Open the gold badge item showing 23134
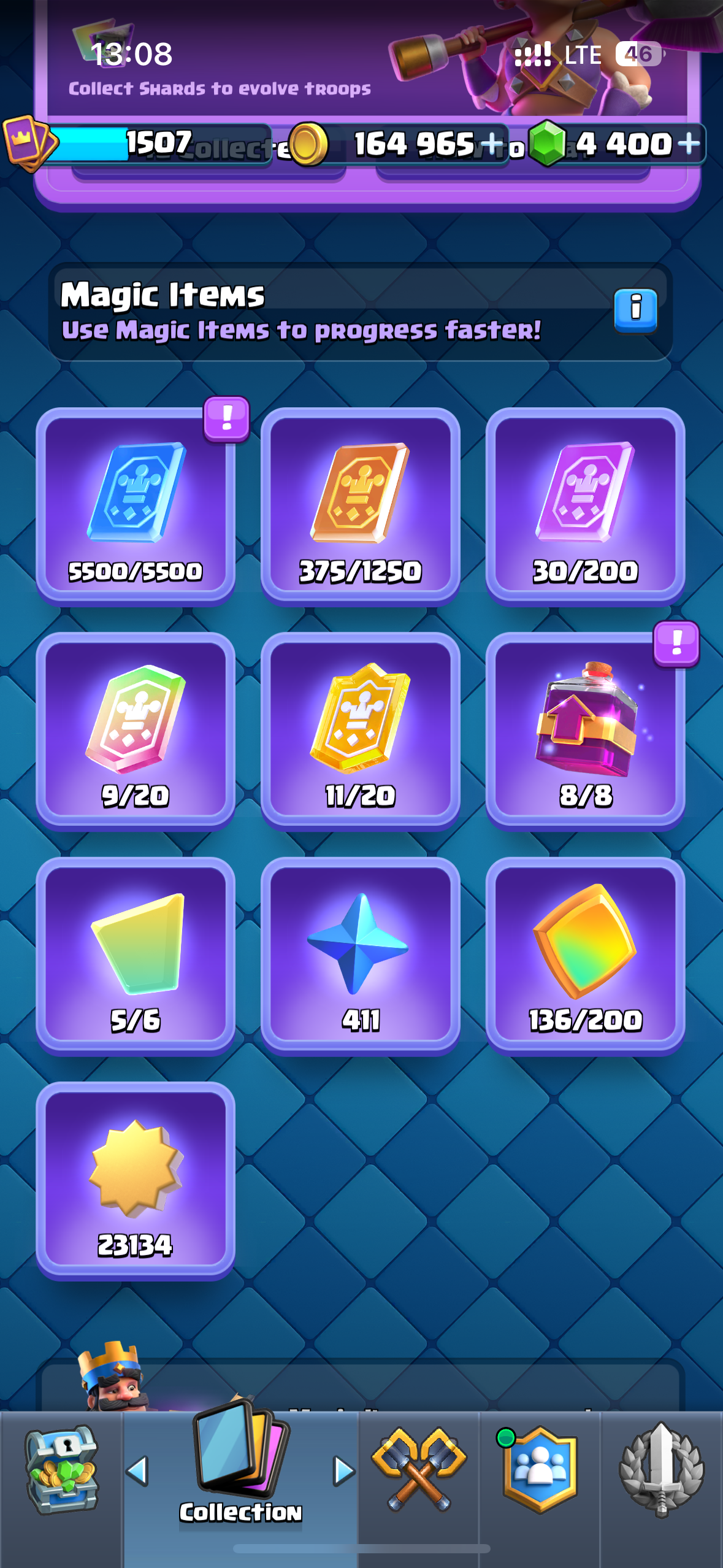723x1568 pixels. (136, 1180)
